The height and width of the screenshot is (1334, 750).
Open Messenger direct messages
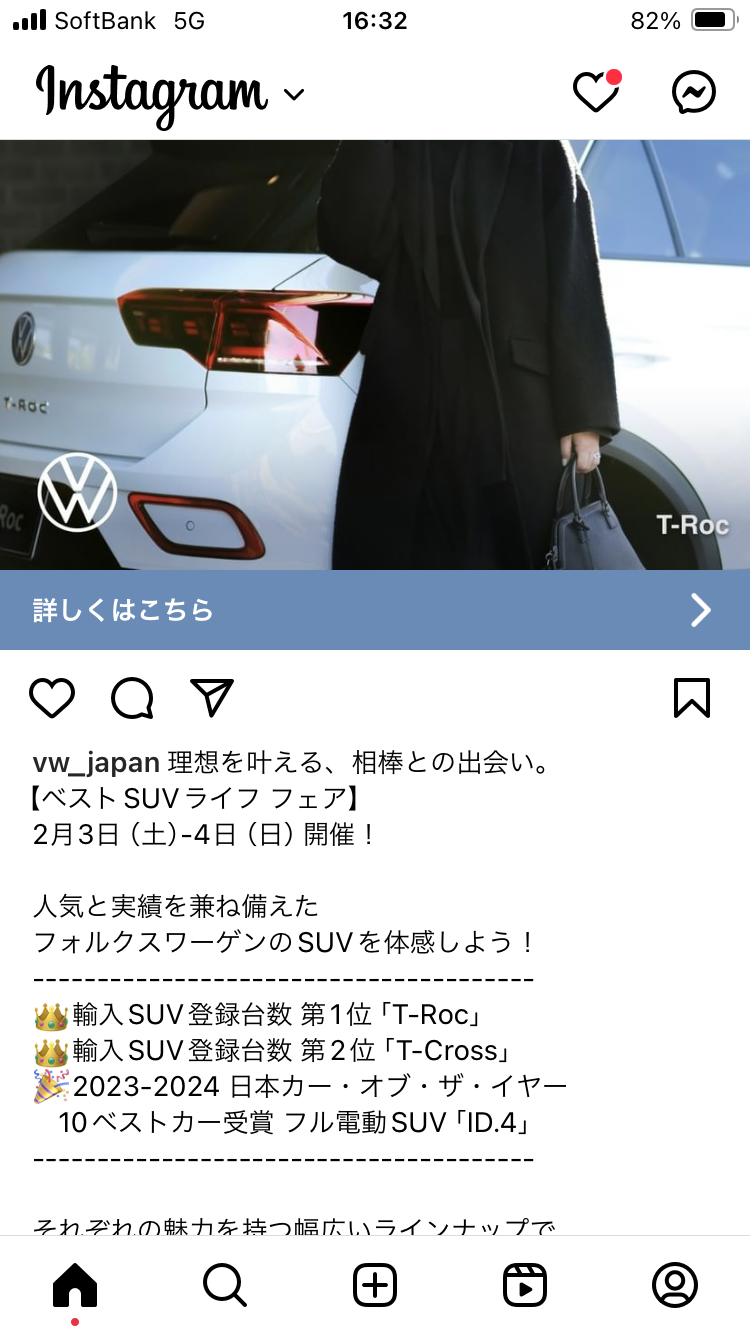[x=693, y=94]
